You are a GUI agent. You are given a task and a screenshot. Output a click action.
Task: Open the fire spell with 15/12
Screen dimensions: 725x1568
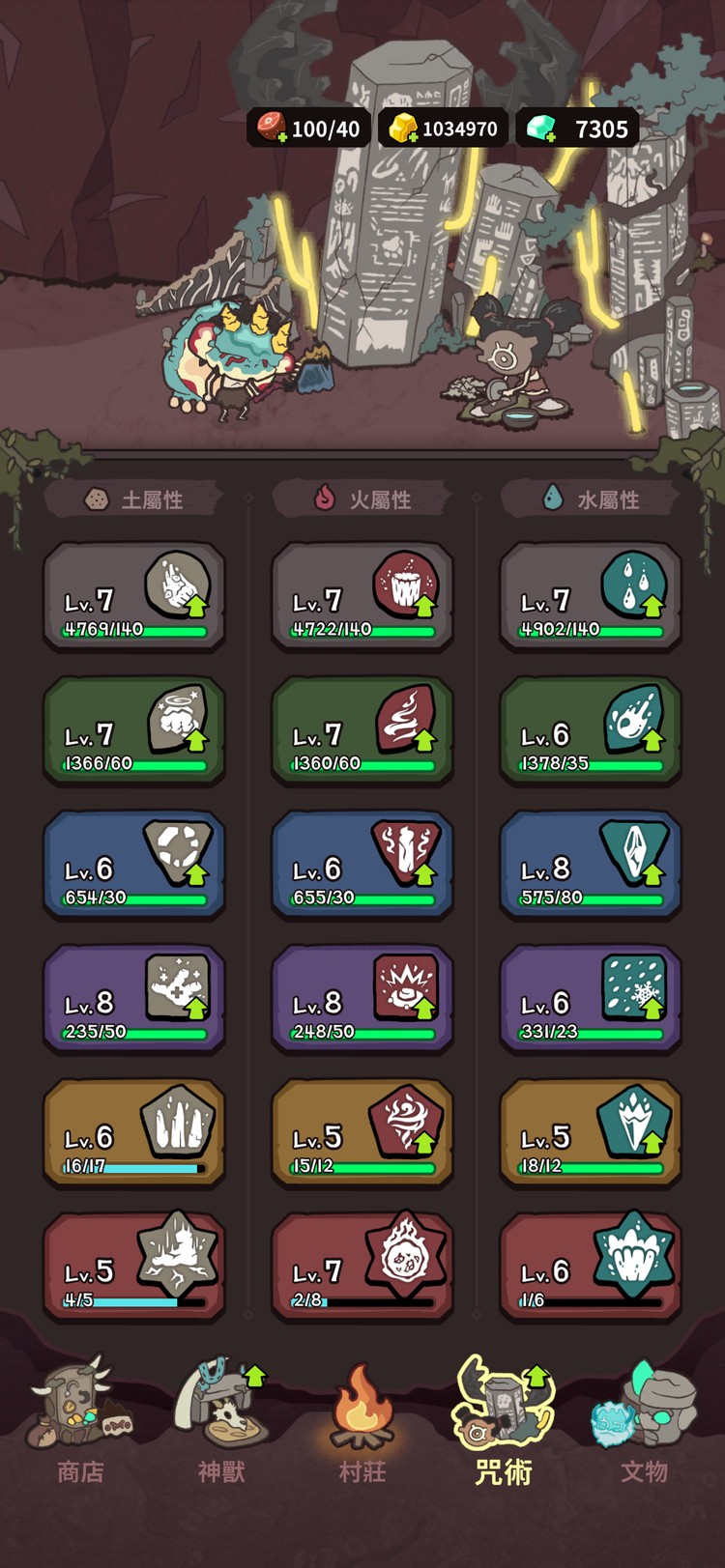click(x=362, y=1133)
